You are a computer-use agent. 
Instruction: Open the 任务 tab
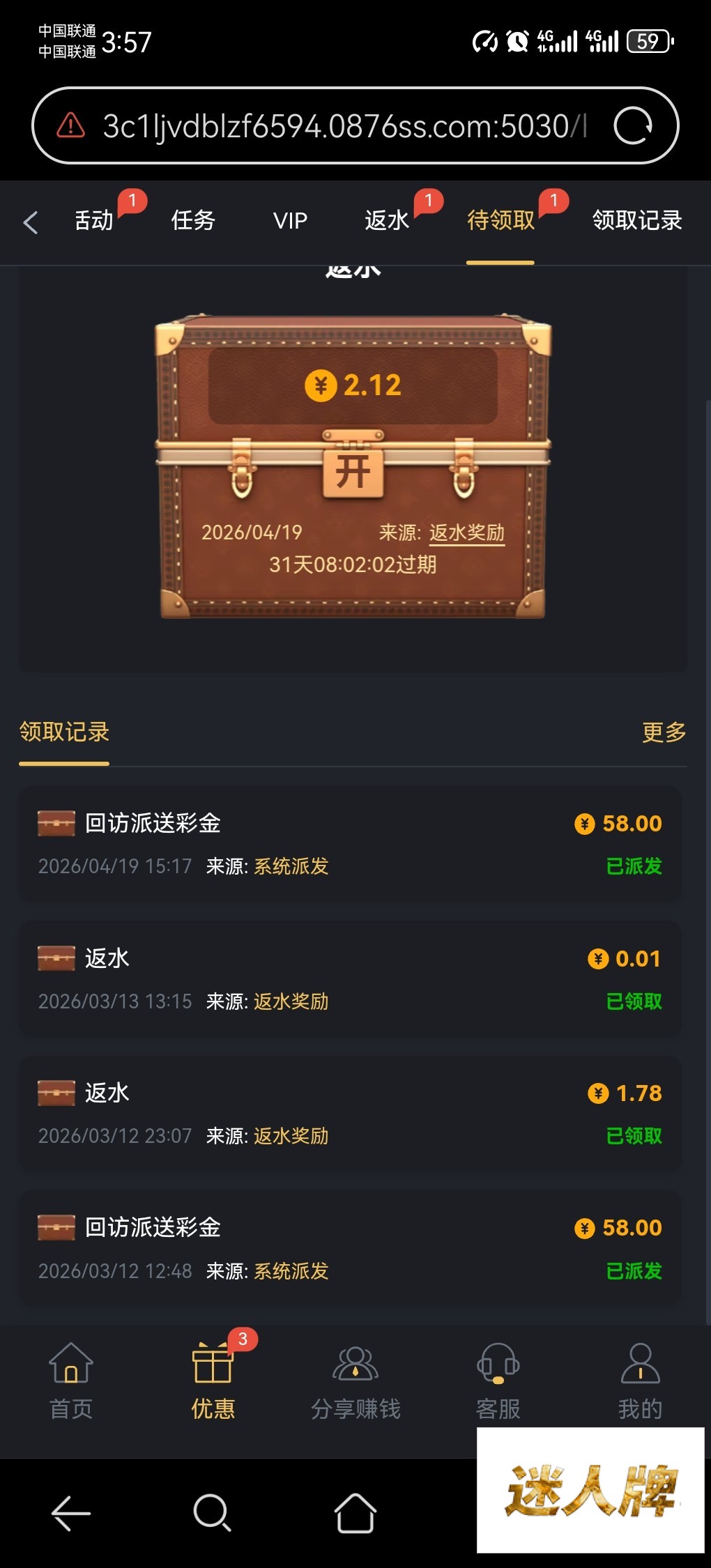pos(193,221)
